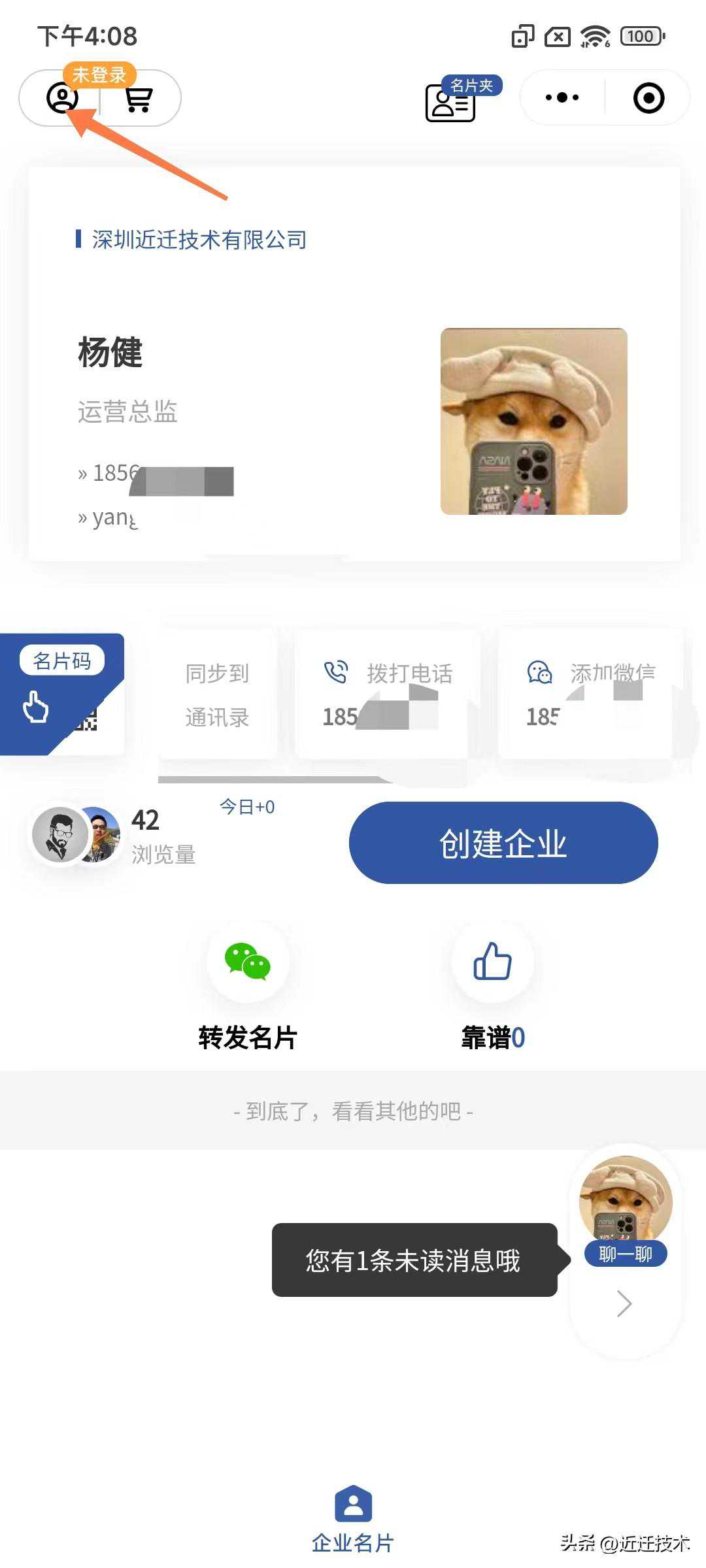The height and width of the screenshot is (1568, 706).
Task: Open the mini program more menu
Action: [x=562, y=97]
